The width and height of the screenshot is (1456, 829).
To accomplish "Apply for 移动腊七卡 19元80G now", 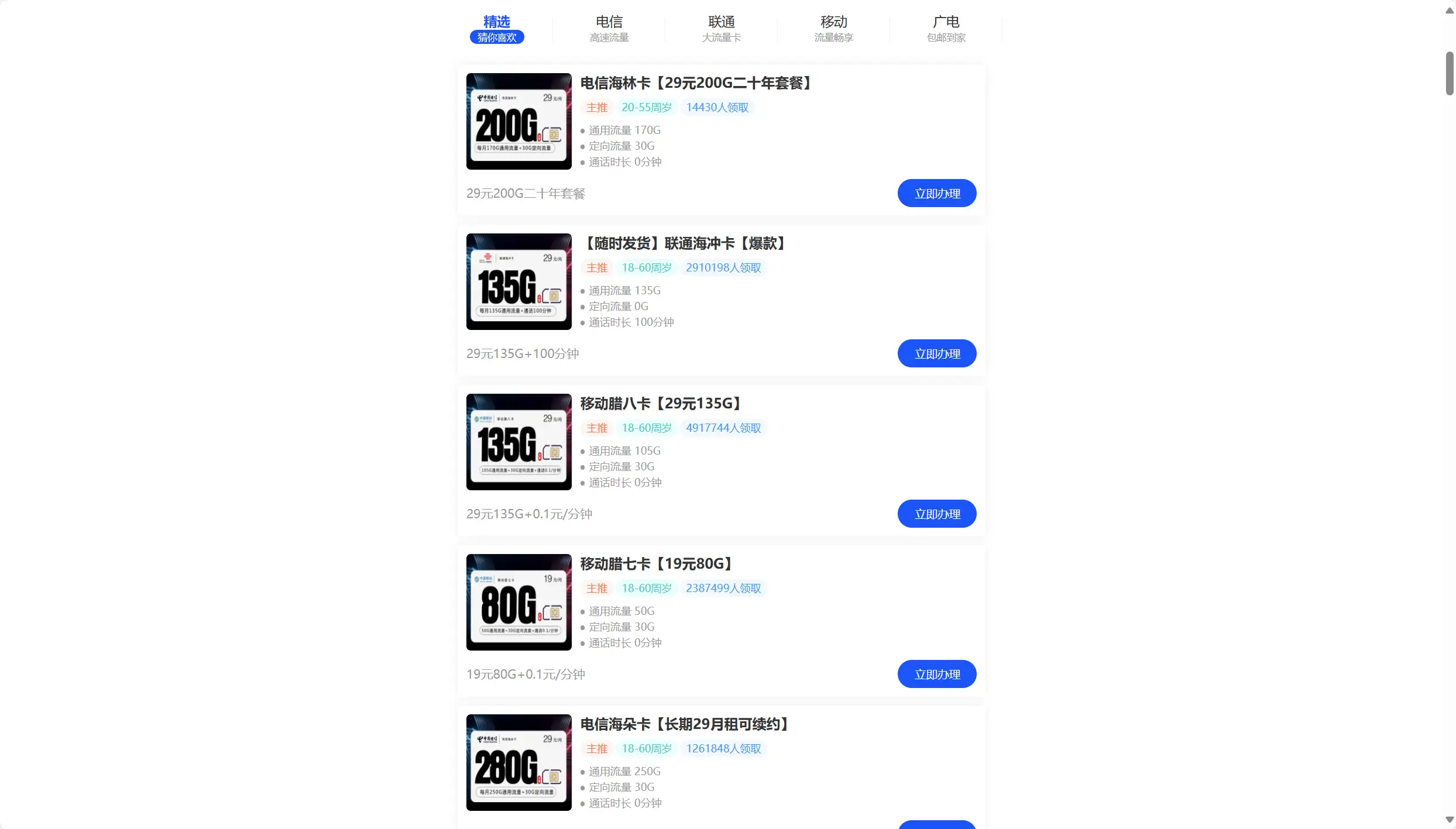I will 936,674.
